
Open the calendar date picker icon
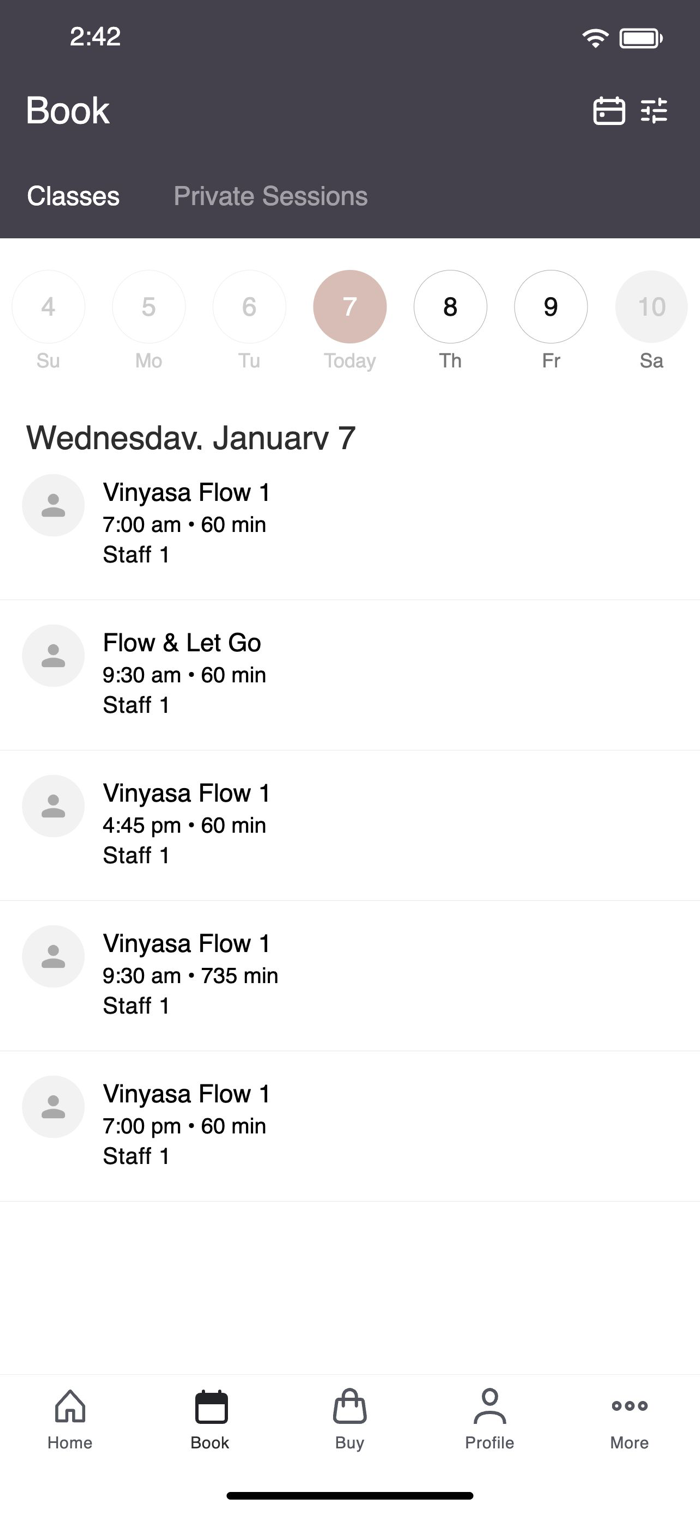click(x=609, y=111)
